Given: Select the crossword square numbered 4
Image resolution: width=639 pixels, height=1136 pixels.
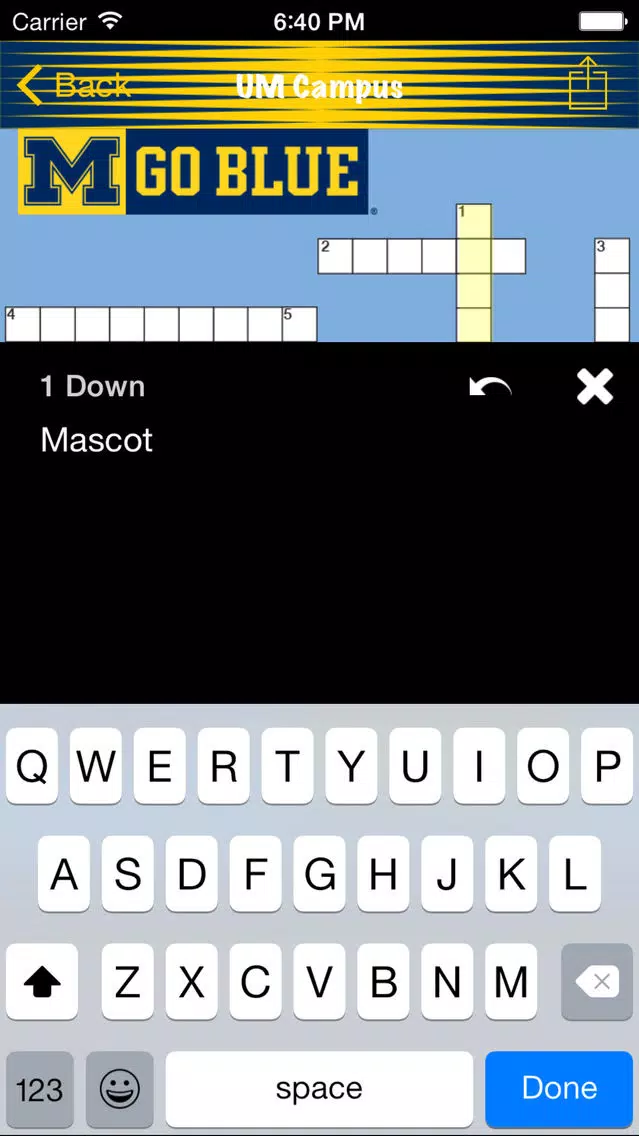Looking at the screenshot, I should 22,324.
